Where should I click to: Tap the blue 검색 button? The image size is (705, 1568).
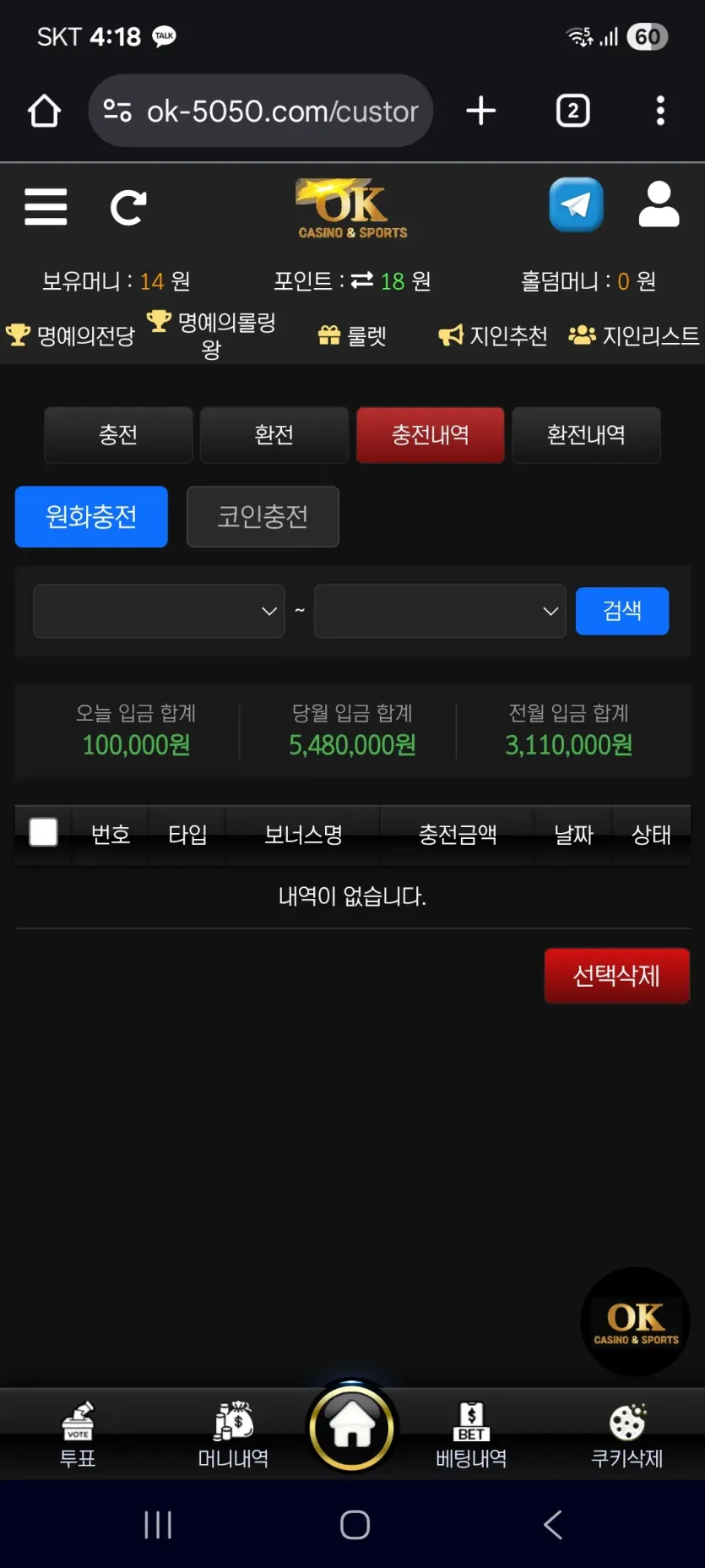click(622, 611)
